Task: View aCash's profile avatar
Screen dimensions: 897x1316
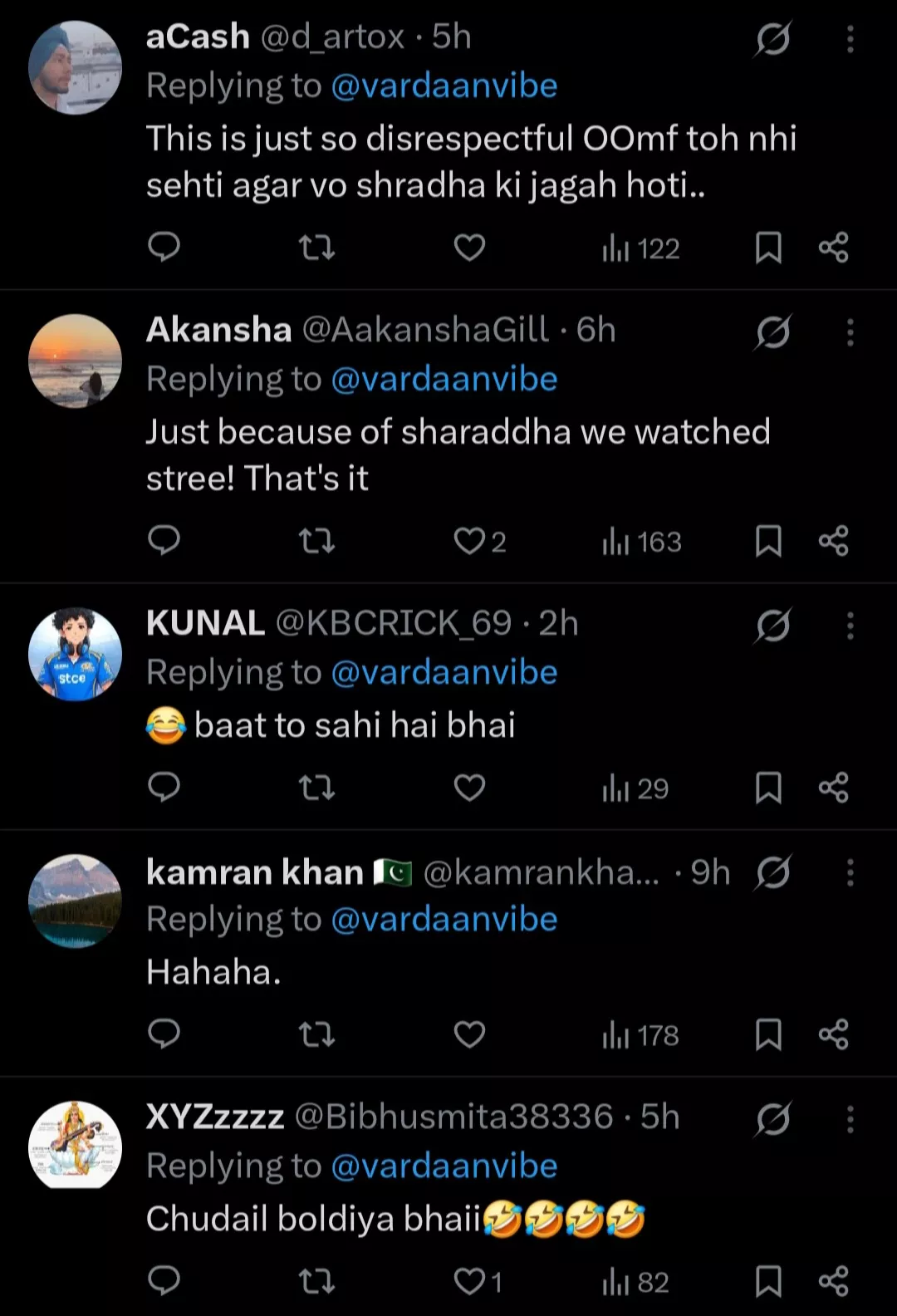Action: [76, 67]
